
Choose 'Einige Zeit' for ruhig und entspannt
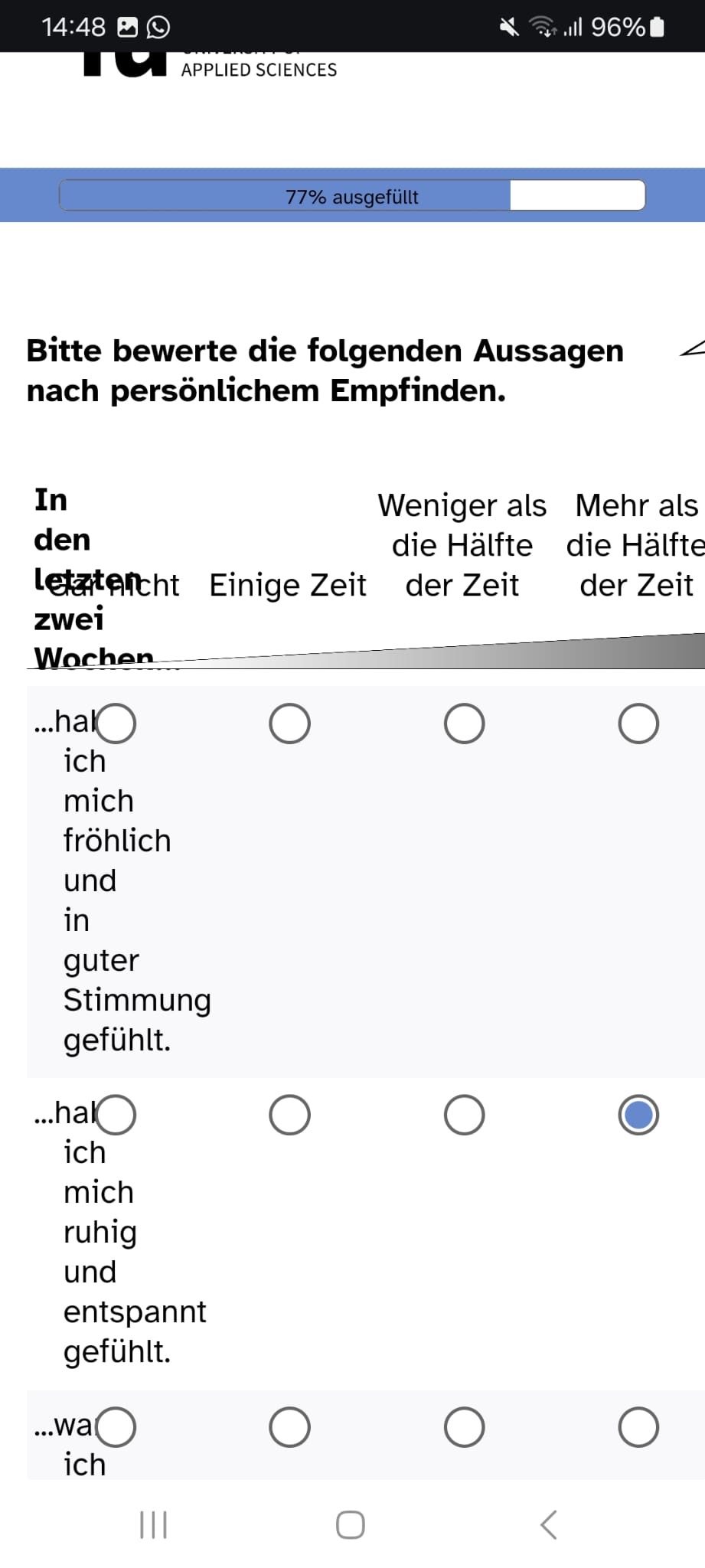pos(289,1115)
